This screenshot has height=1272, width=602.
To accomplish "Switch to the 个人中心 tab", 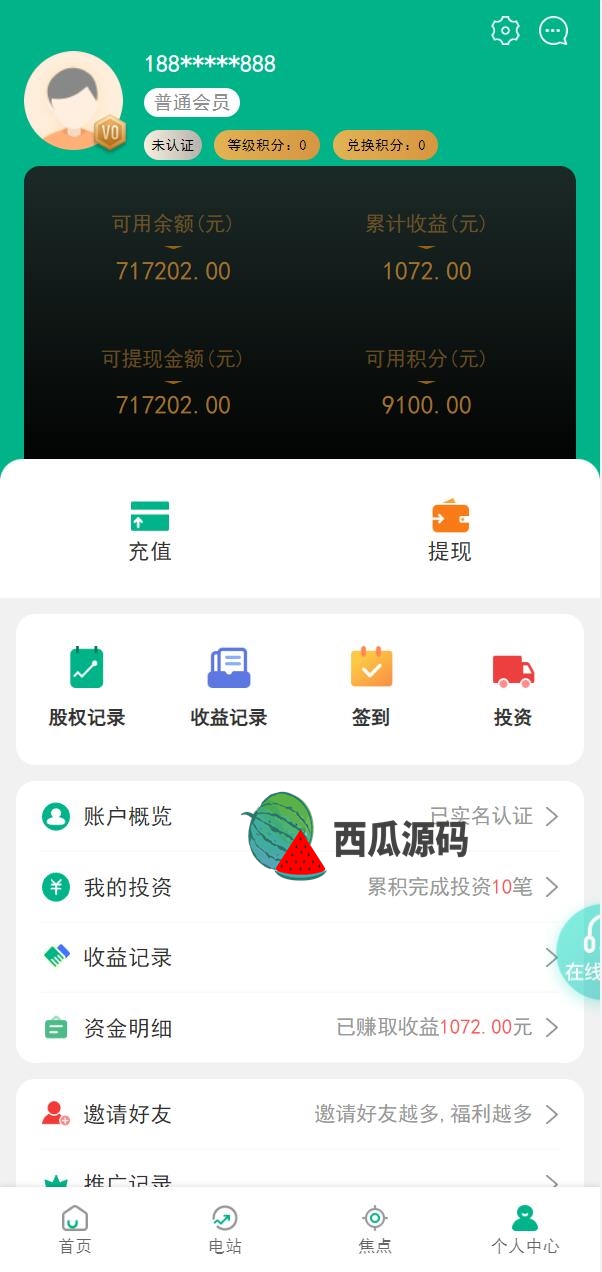I will [525, 1229].
